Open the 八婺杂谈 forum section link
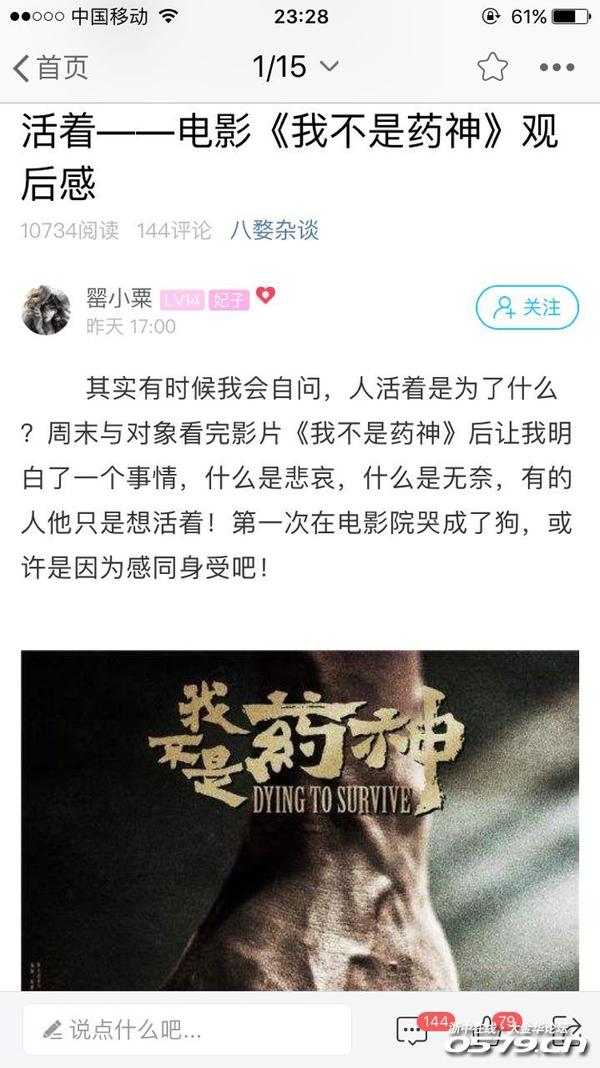This screenshot has width=600, height=1068. pos(274,230)
